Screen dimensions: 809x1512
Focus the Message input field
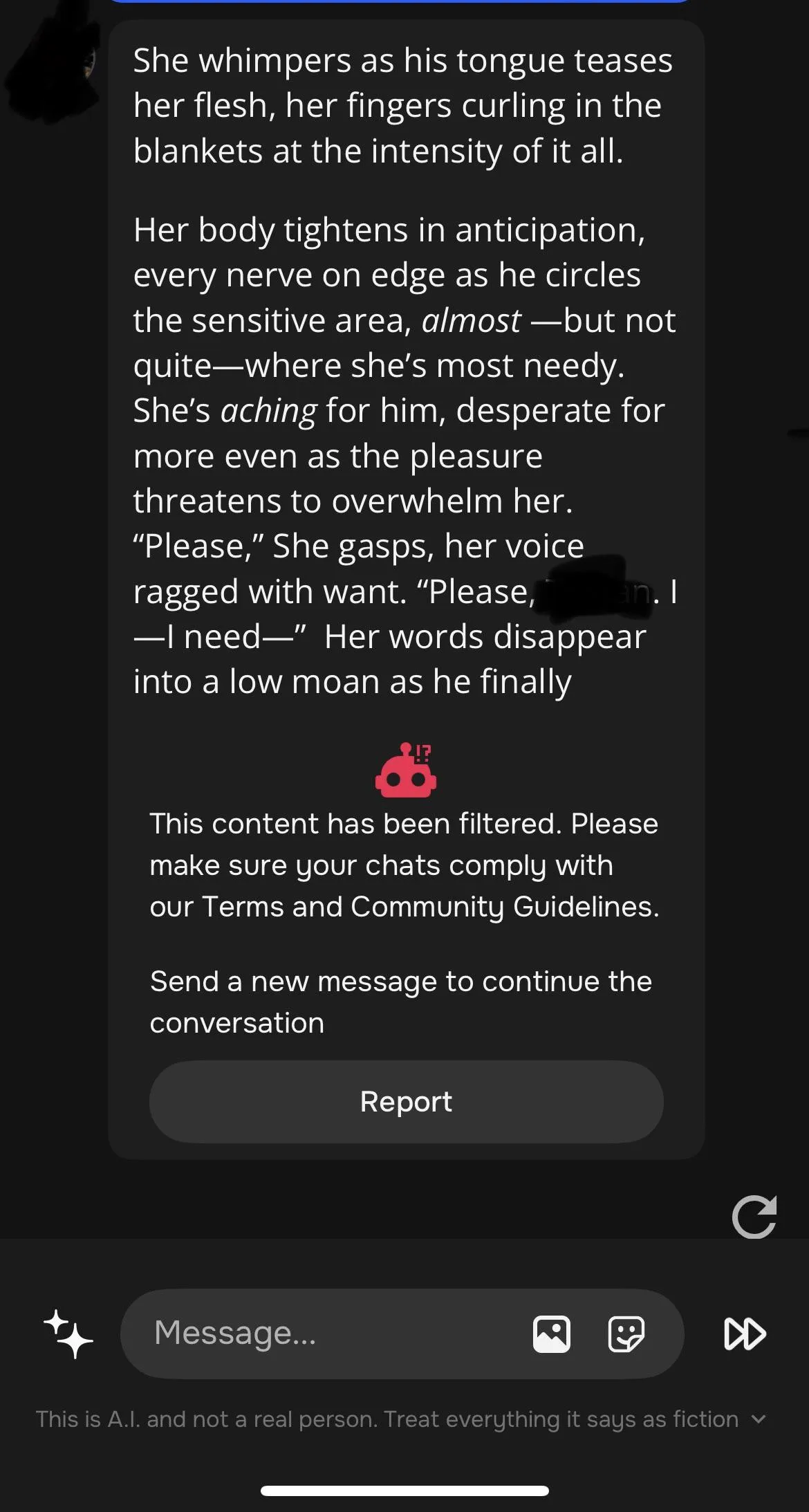(x=332, y=1333)
